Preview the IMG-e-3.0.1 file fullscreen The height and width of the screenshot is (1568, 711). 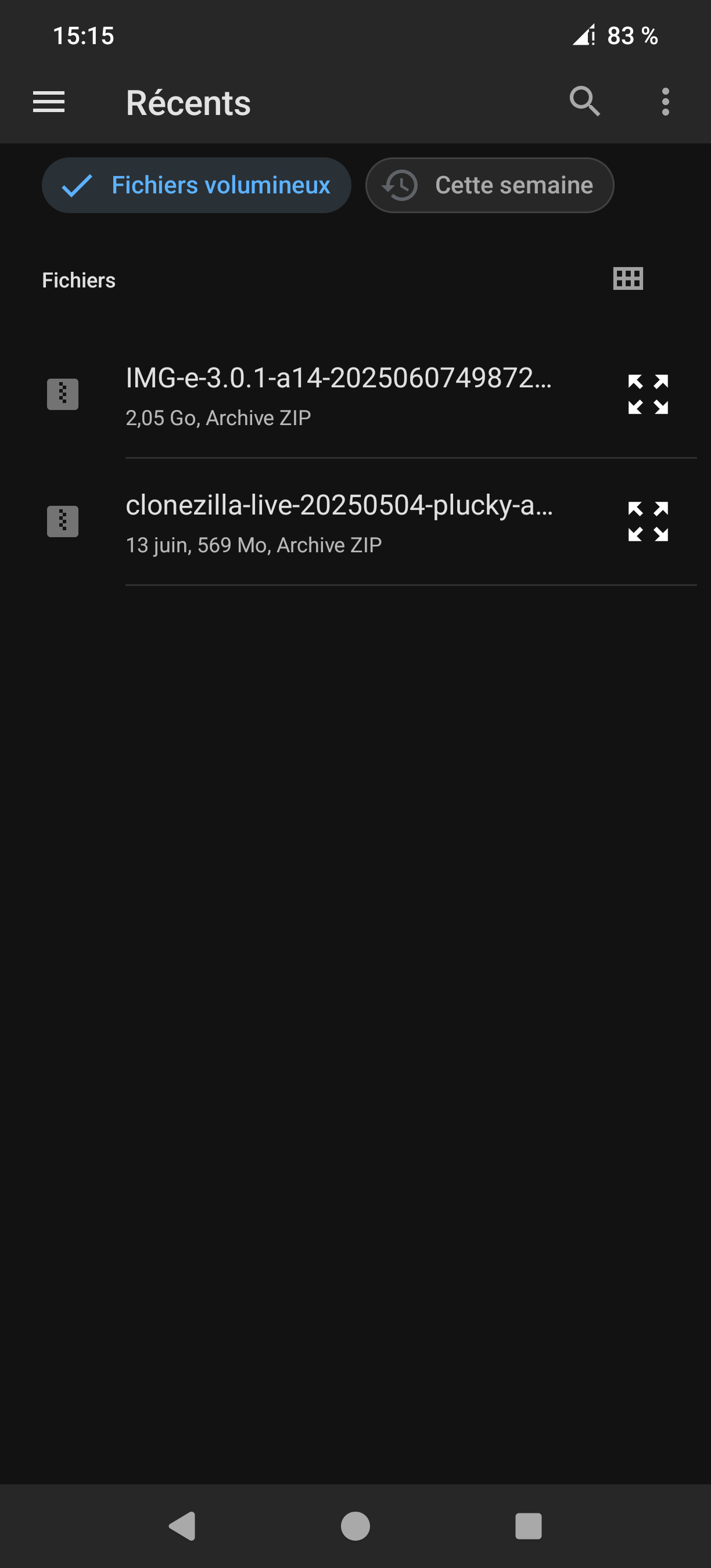click(648, 394)
